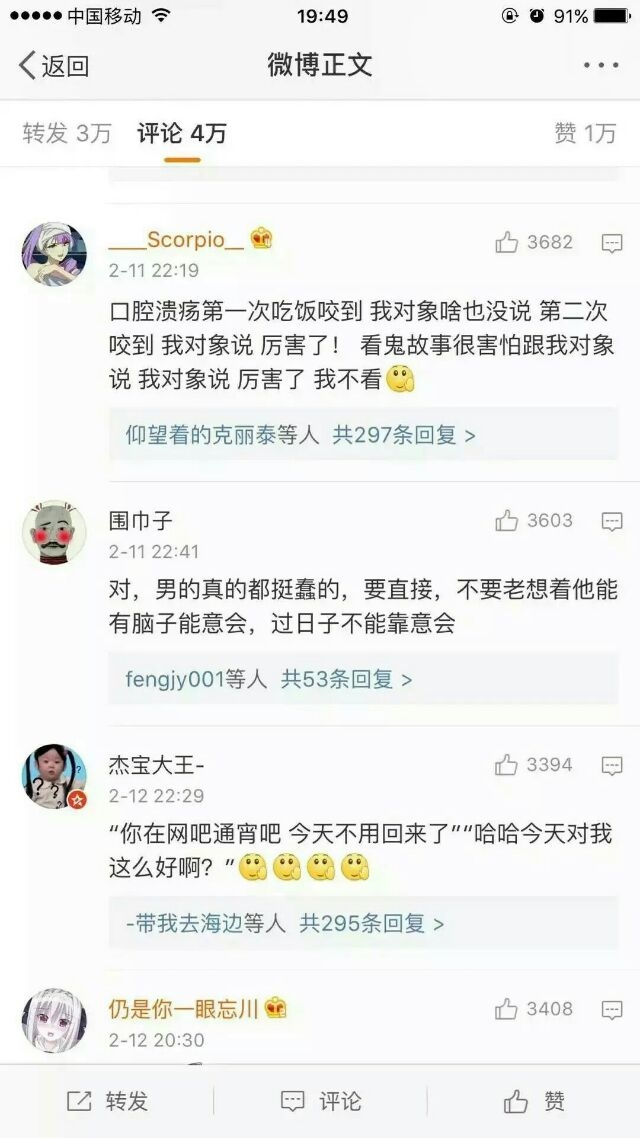Write a comment via bottom 评论 button
Viewport: 640px width, 1138px height.
(321, 1101)
